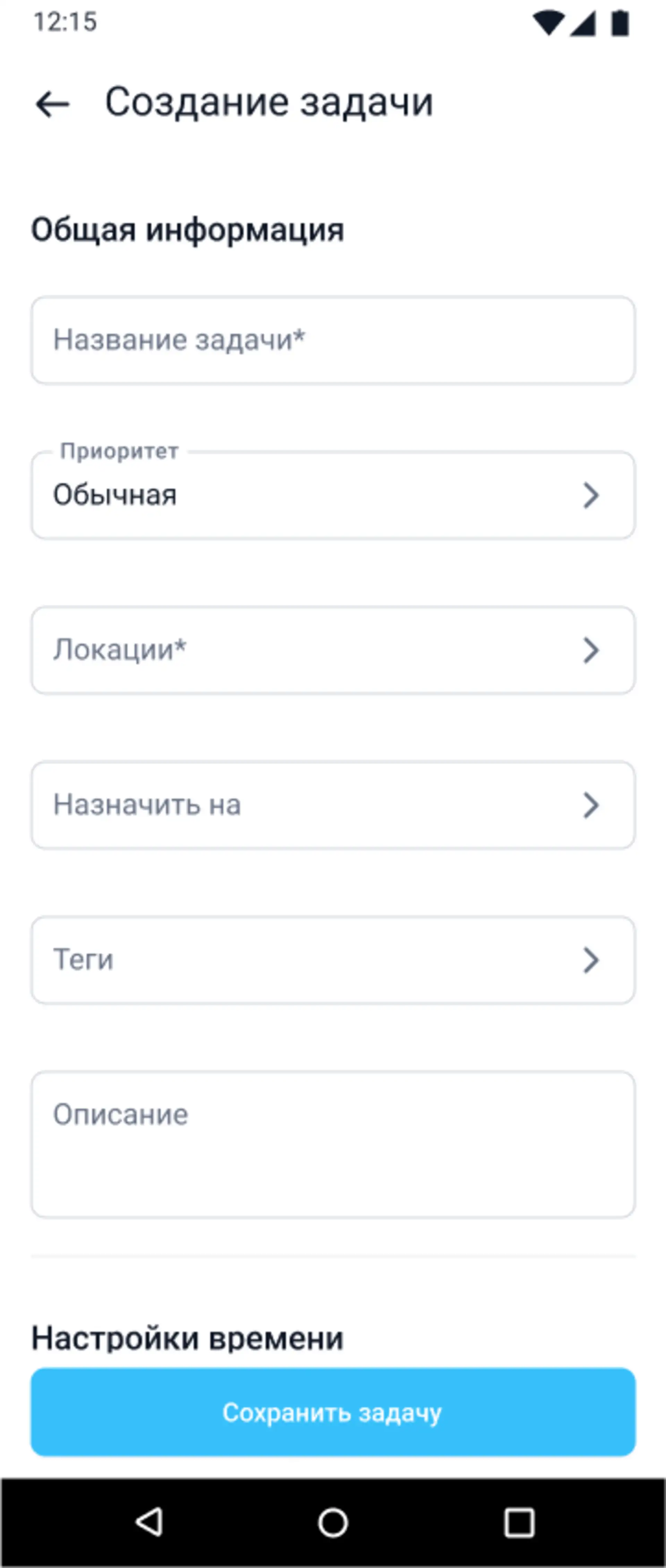Click the Создание задачи header title

[x=268, y=103]
